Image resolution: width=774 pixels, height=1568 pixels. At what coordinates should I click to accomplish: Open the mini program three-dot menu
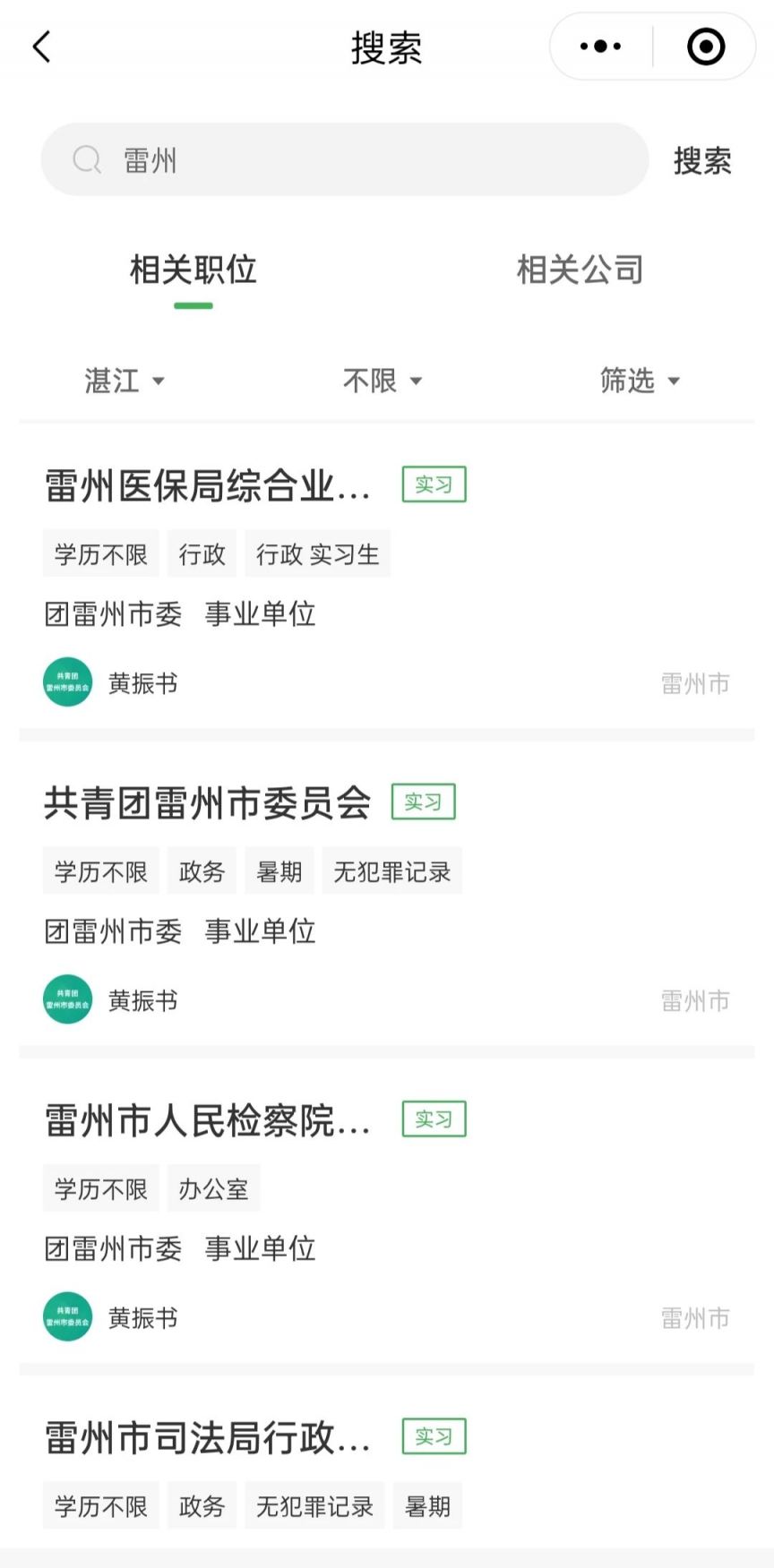[x=600, y=47]
